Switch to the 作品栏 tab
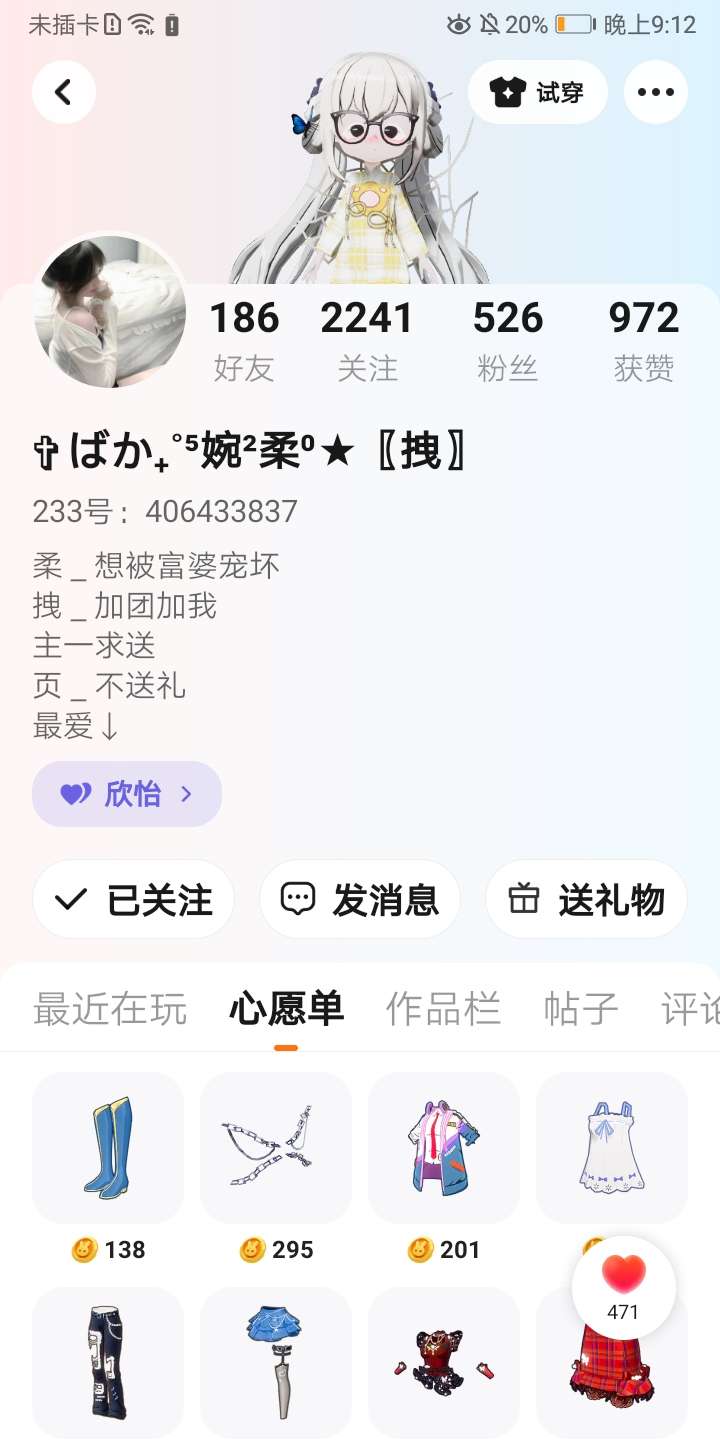The width and height of the screenshot is (720, 1440). [443, 1009]
